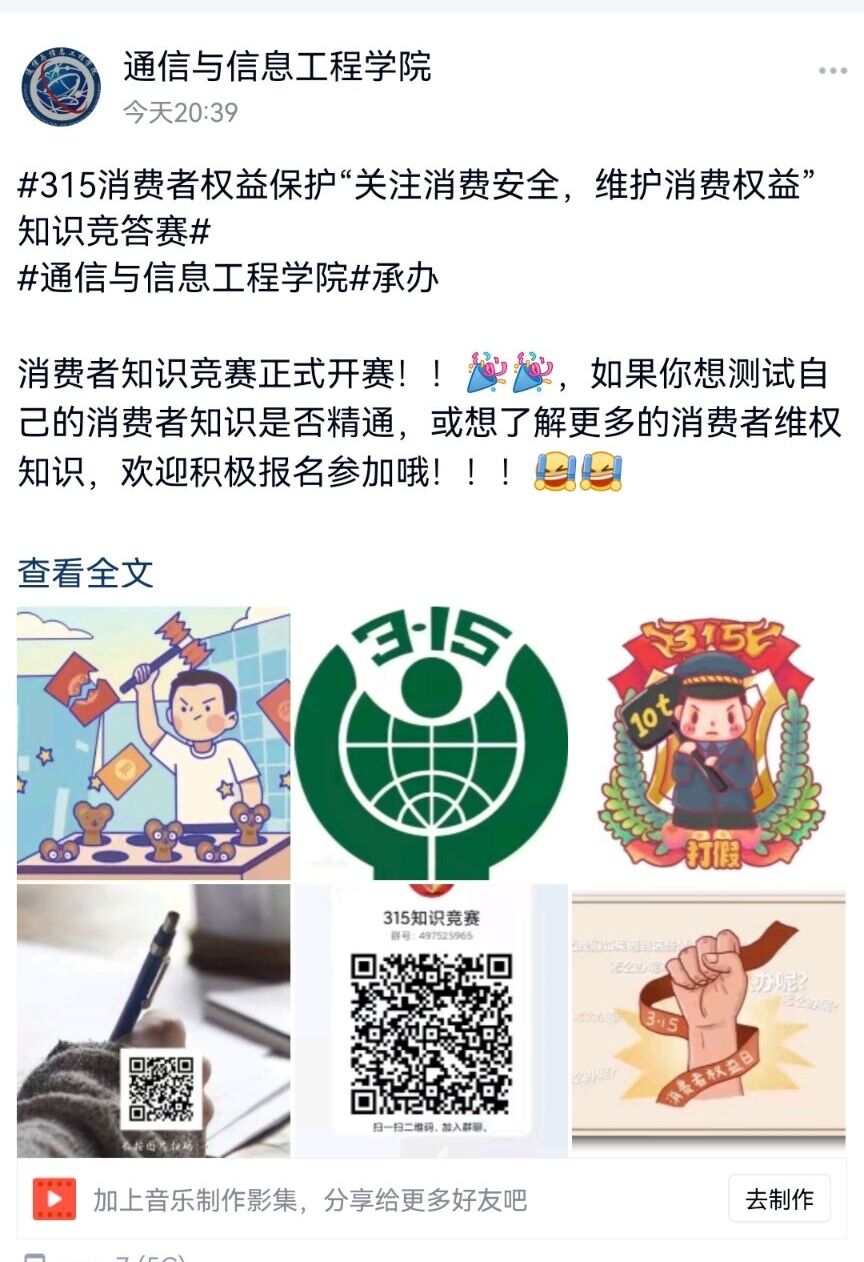Viewport: 864px width, 1262px height.
Task: Open the whack-a-mole hammer cartoon image
Action: (153, 743)
